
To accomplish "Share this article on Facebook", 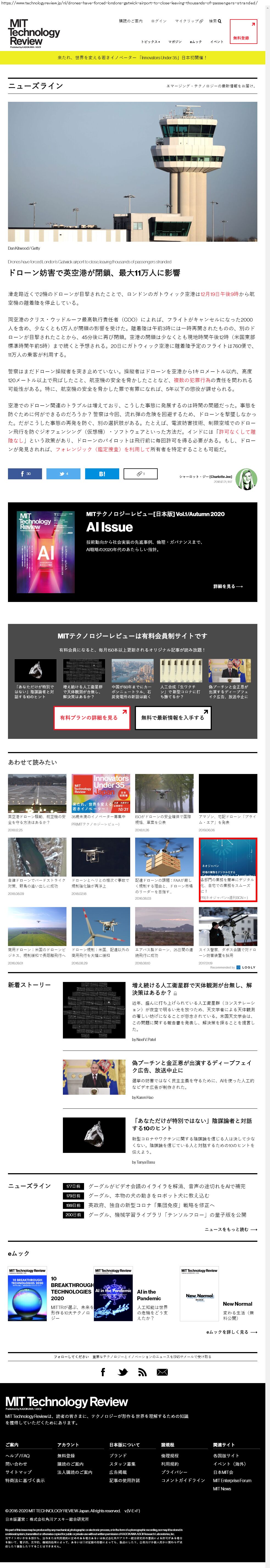I will coord(24,474).
